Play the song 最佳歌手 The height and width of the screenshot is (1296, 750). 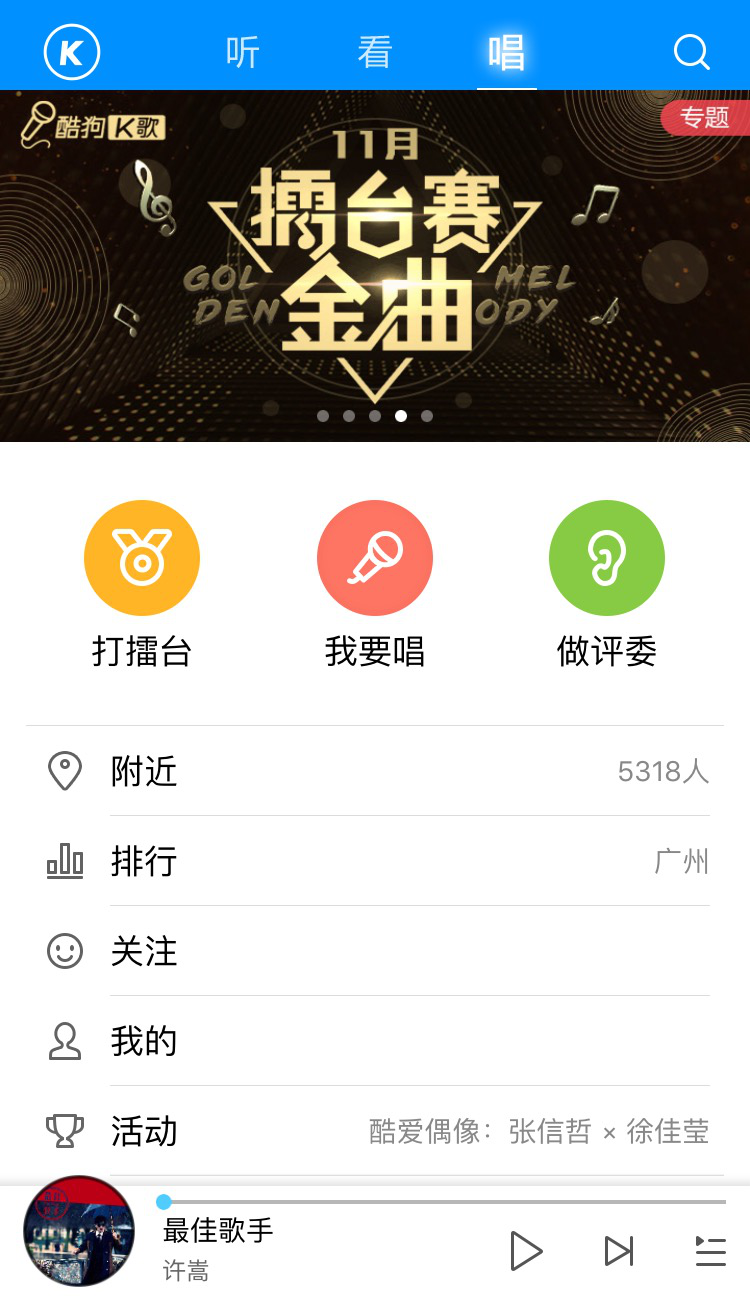click(x=525, y=1251)
